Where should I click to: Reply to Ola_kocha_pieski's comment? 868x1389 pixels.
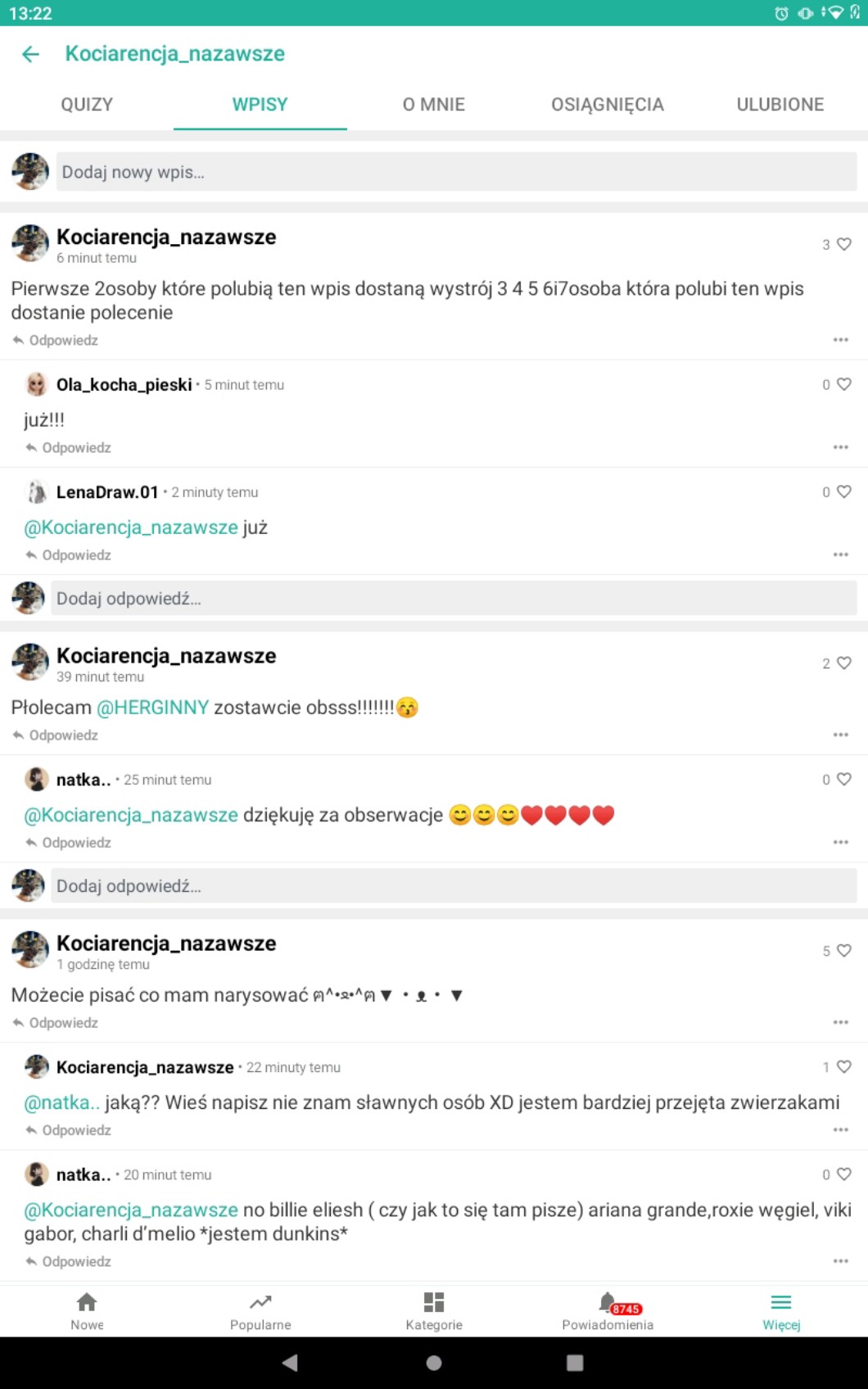(x=69, y=448)
